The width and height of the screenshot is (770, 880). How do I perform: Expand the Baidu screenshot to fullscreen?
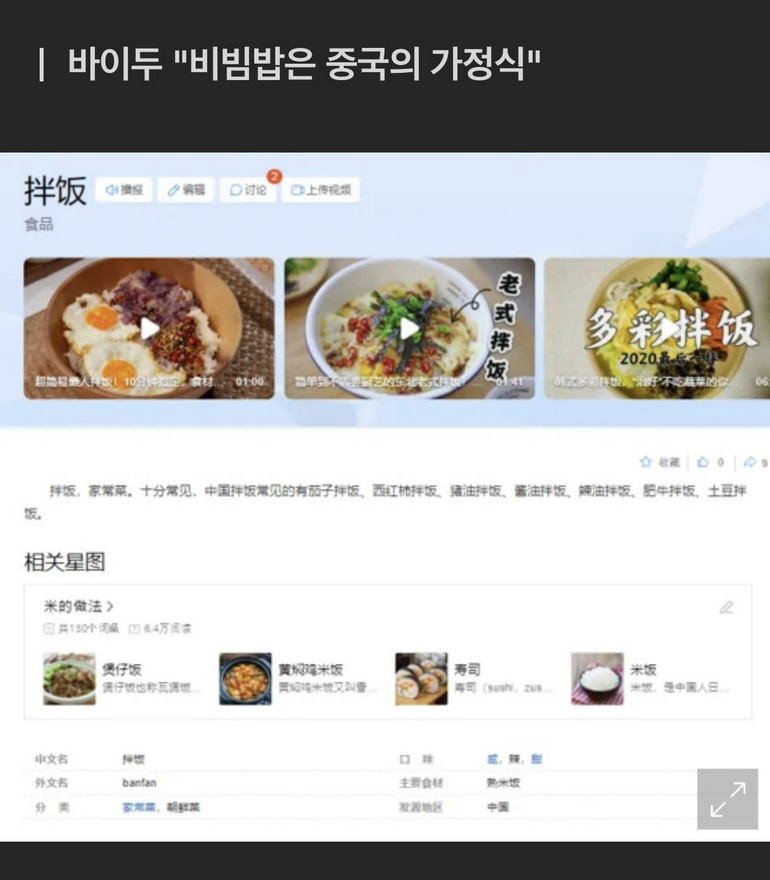pyautogui.click(x=727, y=799)
